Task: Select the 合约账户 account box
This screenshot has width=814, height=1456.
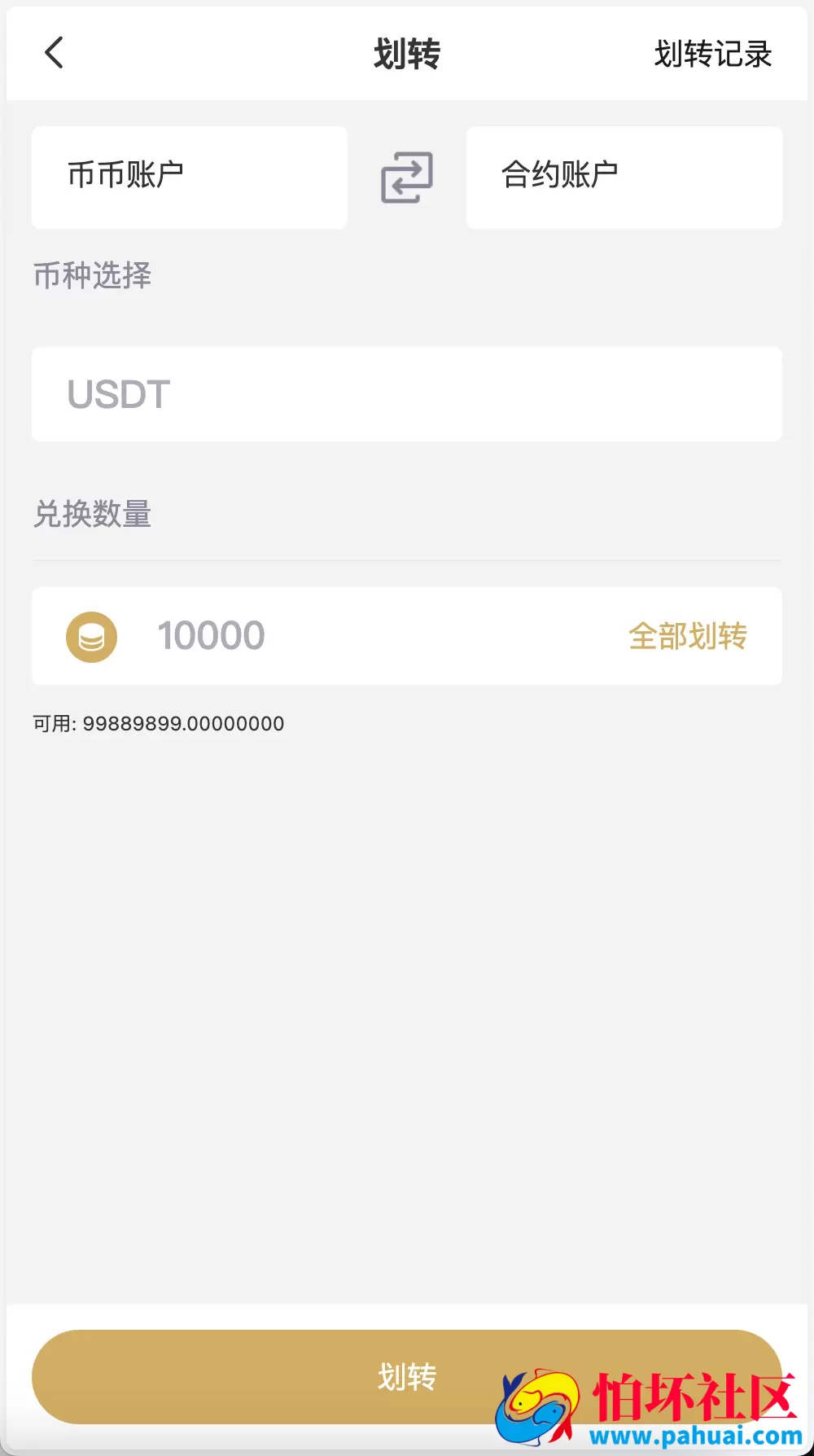Action: [x=624, y=178]
